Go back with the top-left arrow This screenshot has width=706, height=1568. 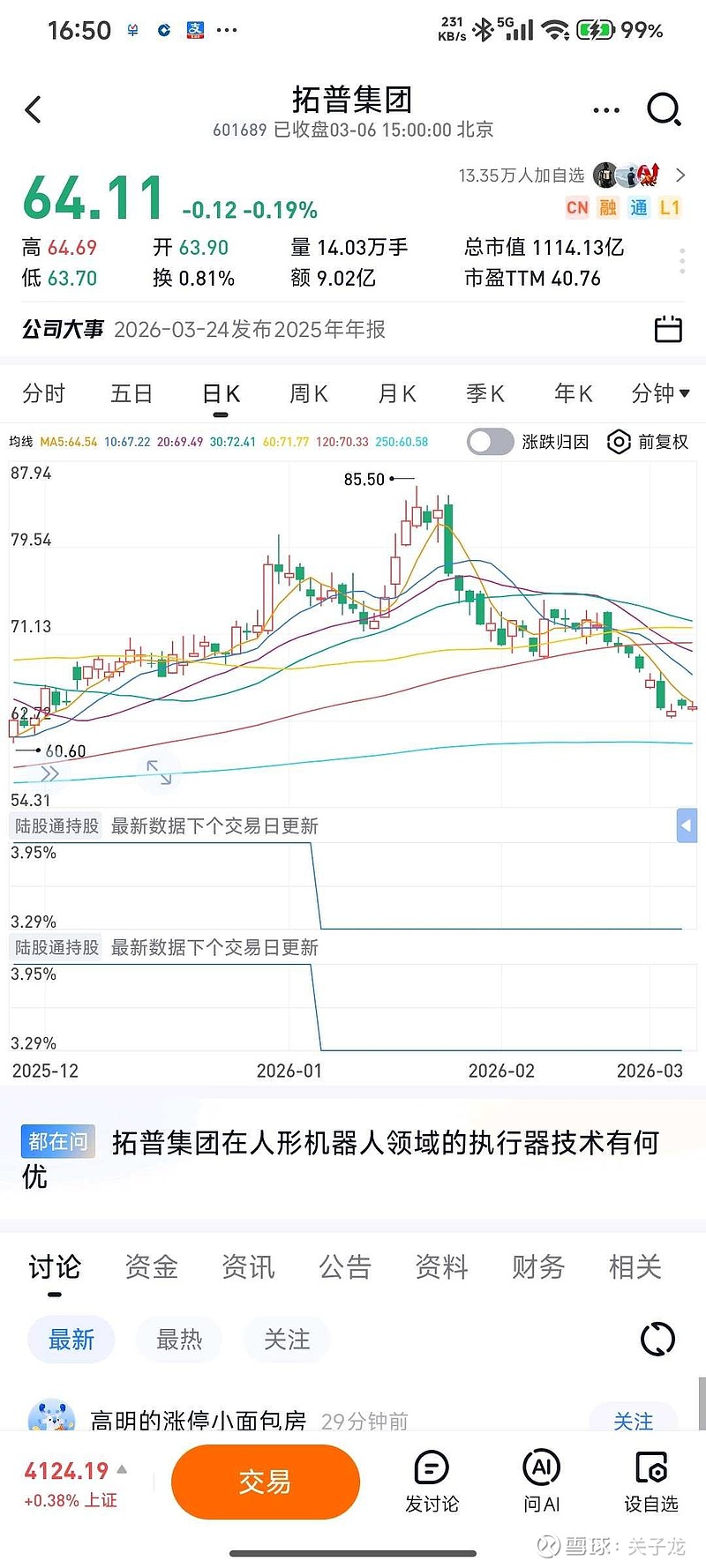pos(34,109)
